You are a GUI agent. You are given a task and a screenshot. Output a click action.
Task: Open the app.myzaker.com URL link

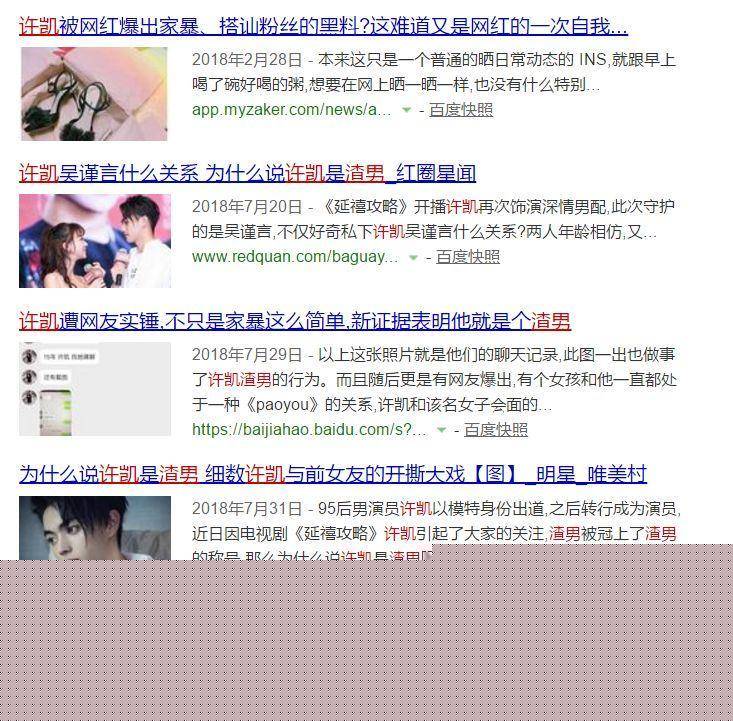(291, 110)
